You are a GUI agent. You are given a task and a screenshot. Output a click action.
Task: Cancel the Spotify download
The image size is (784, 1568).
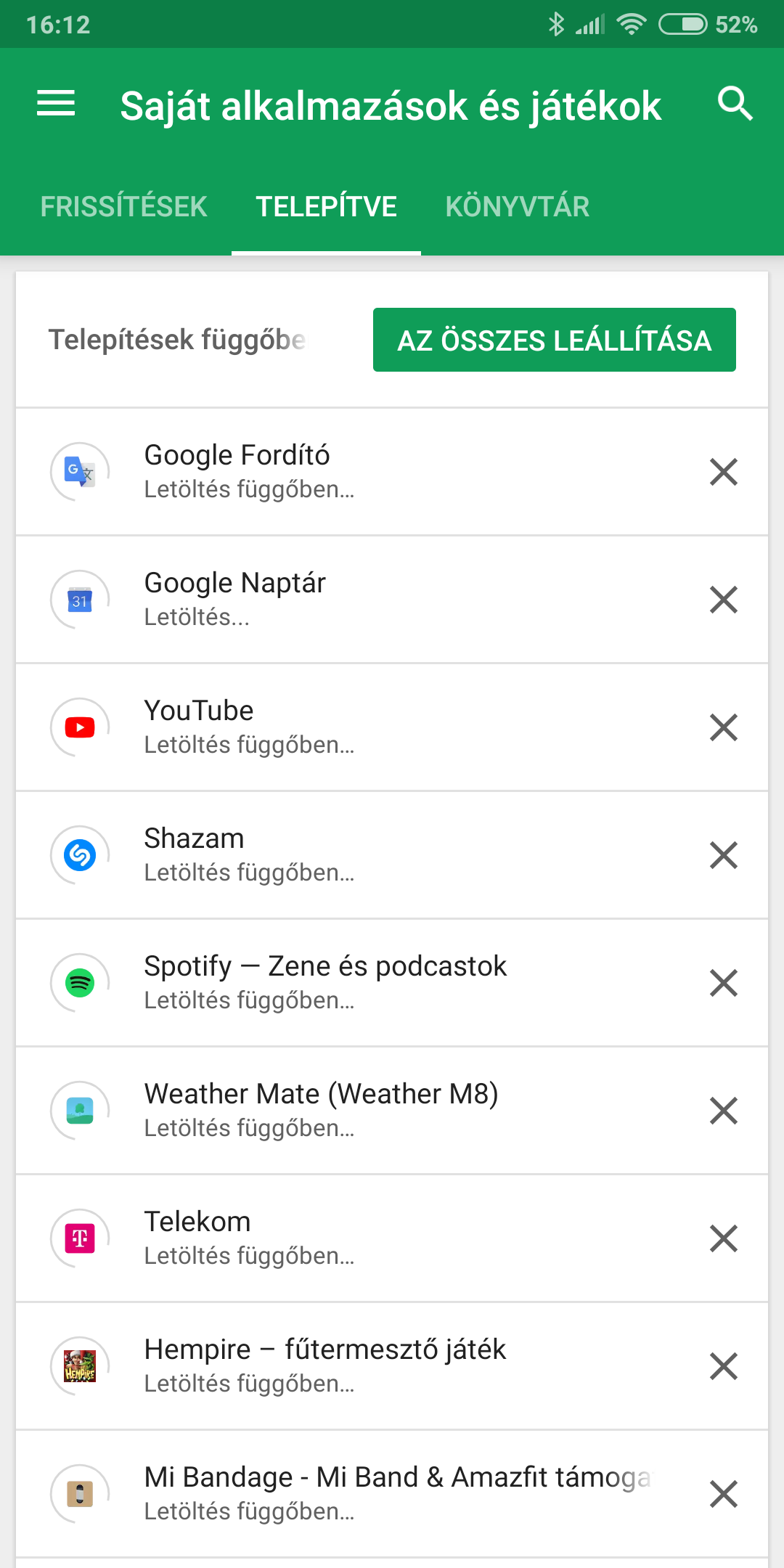[x=724, y=983]
